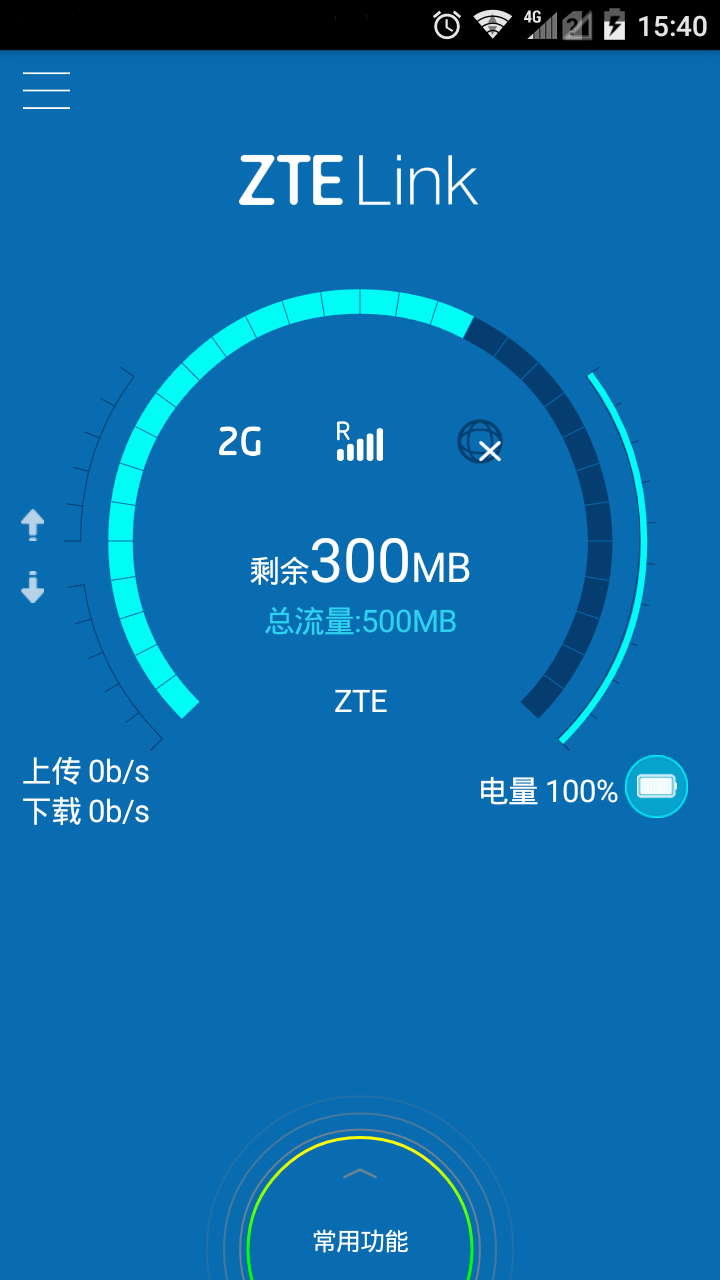Click the download arrow icon
Image resolution: width=720 pixels, height=1280 pixels.
point(32,588)
